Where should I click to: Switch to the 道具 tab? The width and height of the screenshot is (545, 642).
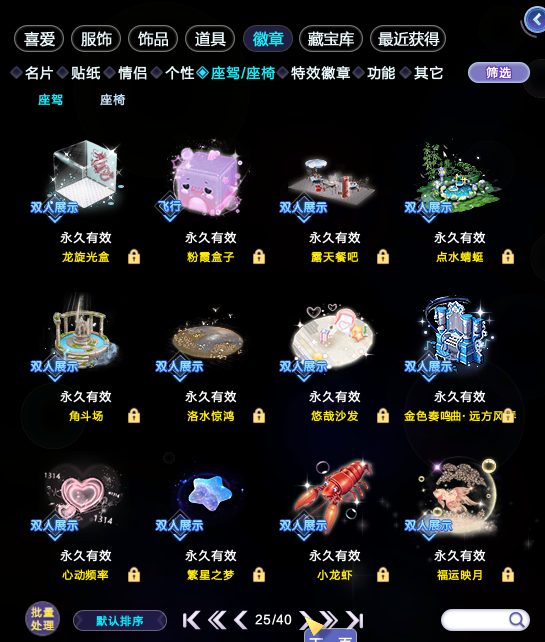click(x=210, y=39)
